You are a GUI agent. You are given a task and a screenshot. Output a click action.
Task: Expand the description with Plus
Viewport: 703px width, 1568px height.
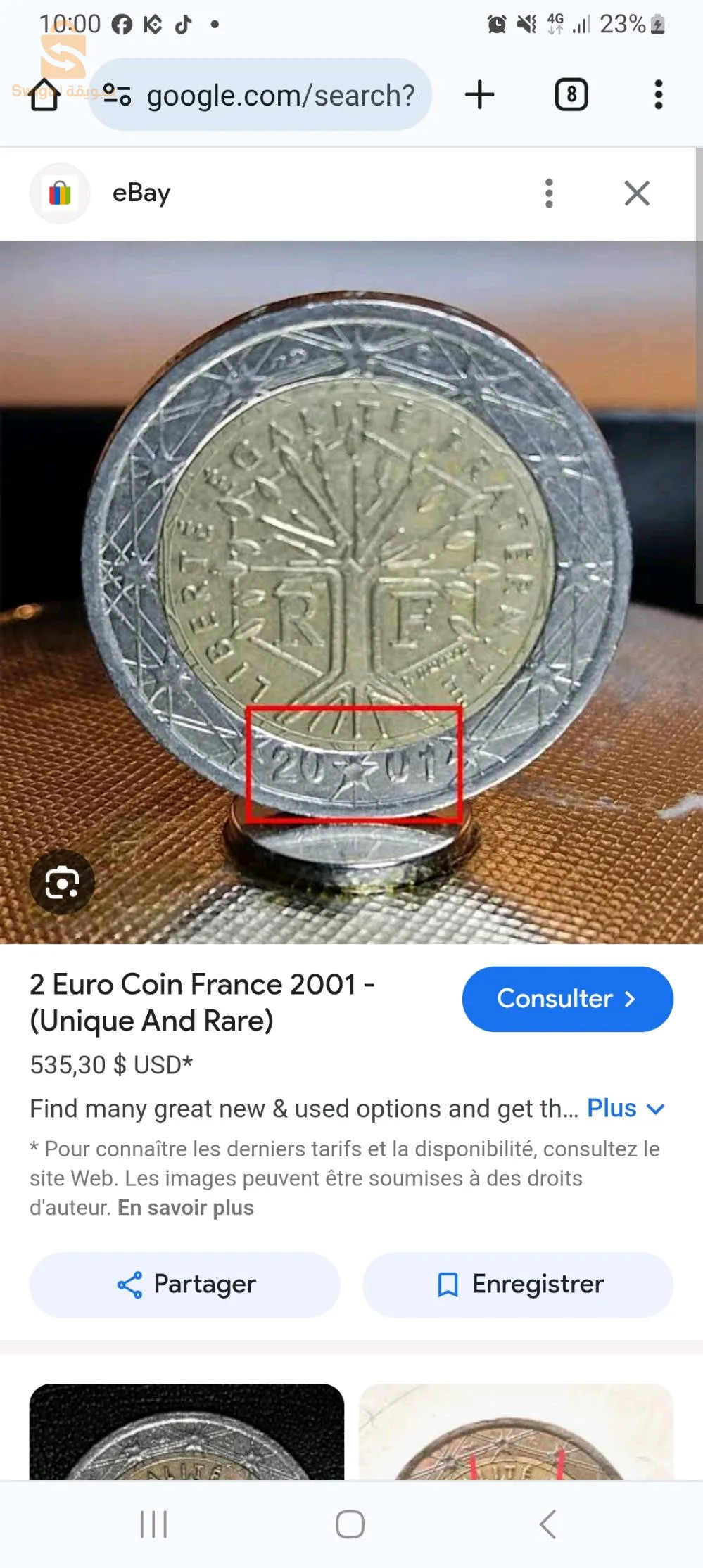coord(625,1109)
